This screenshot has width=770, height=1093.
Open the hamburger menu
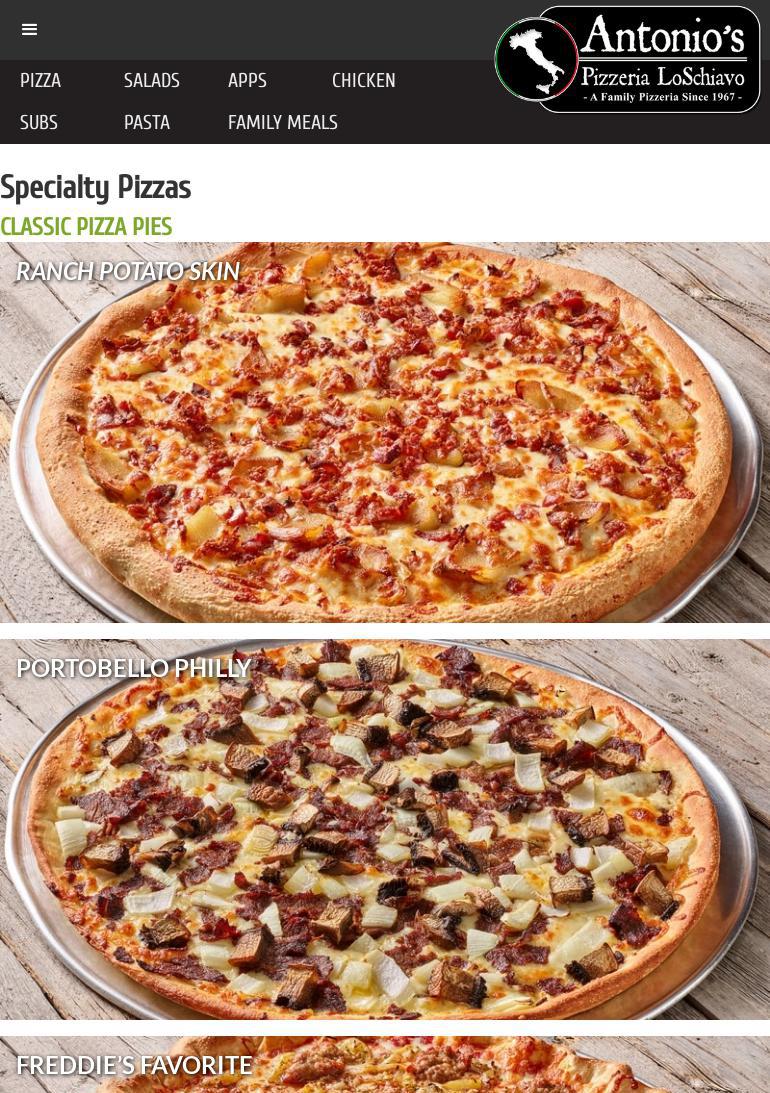pyautogui.click(x=29, y=30)
